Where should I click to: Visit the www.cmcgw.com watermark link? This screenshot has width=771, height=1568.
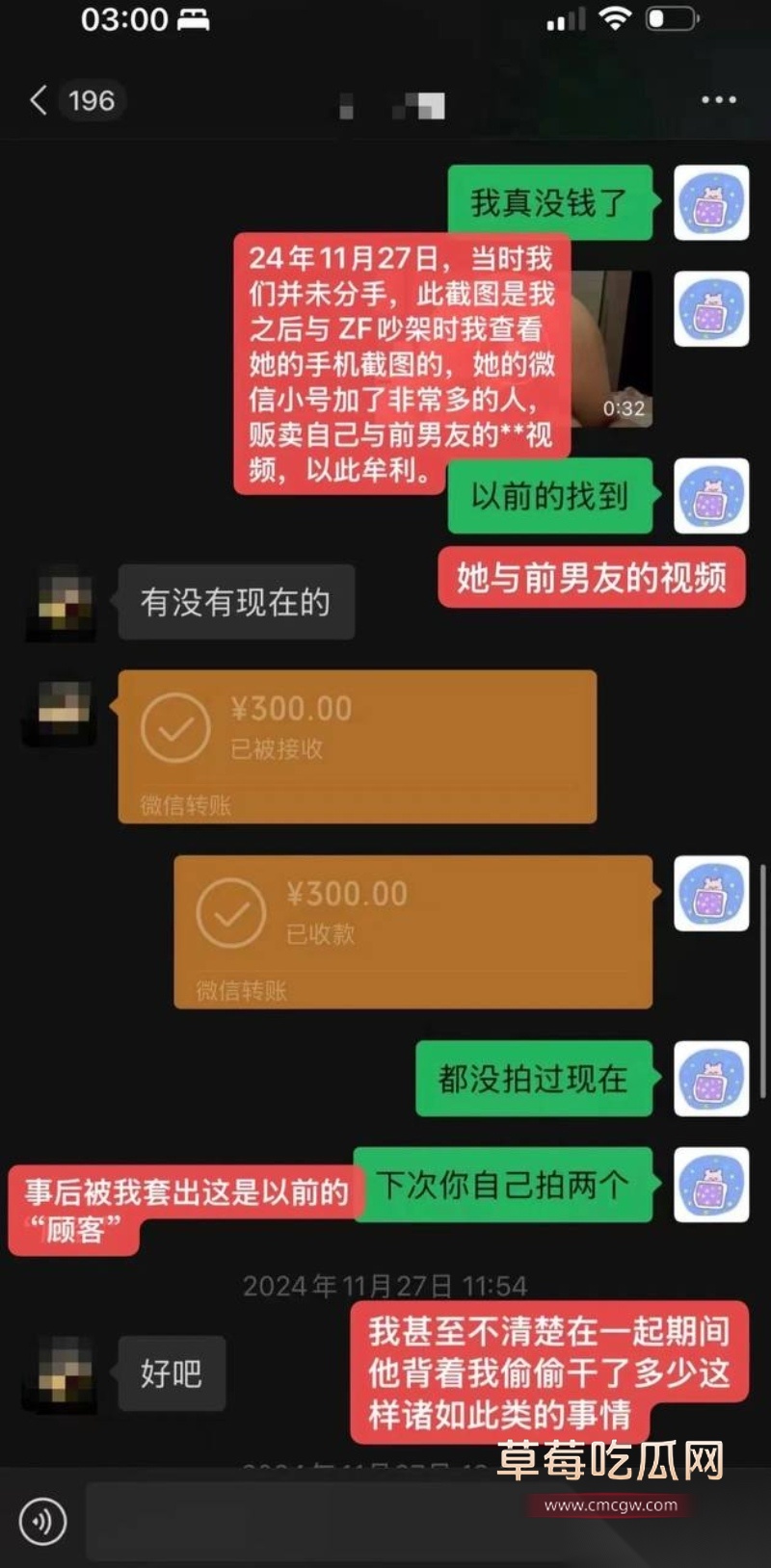point(611,1506)
